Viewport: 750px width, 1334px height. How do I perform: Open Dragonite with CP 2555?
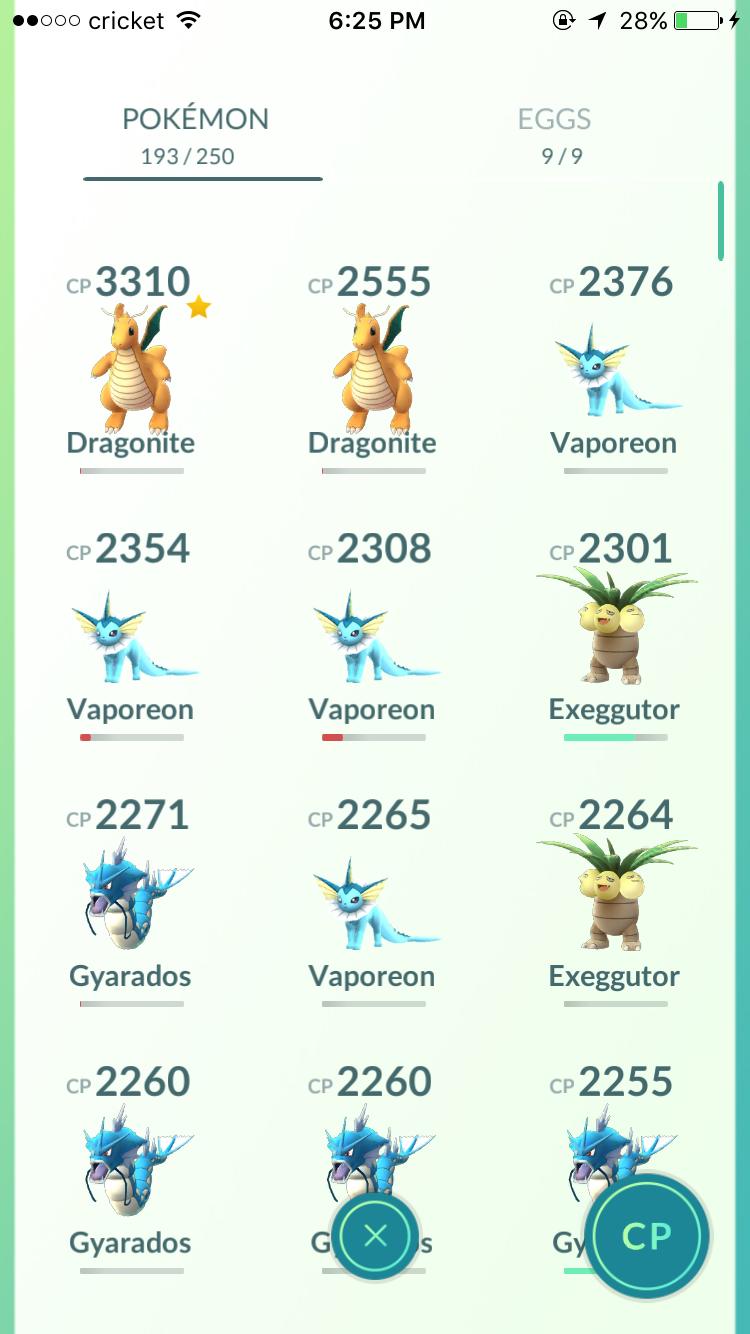coord(372,368)
